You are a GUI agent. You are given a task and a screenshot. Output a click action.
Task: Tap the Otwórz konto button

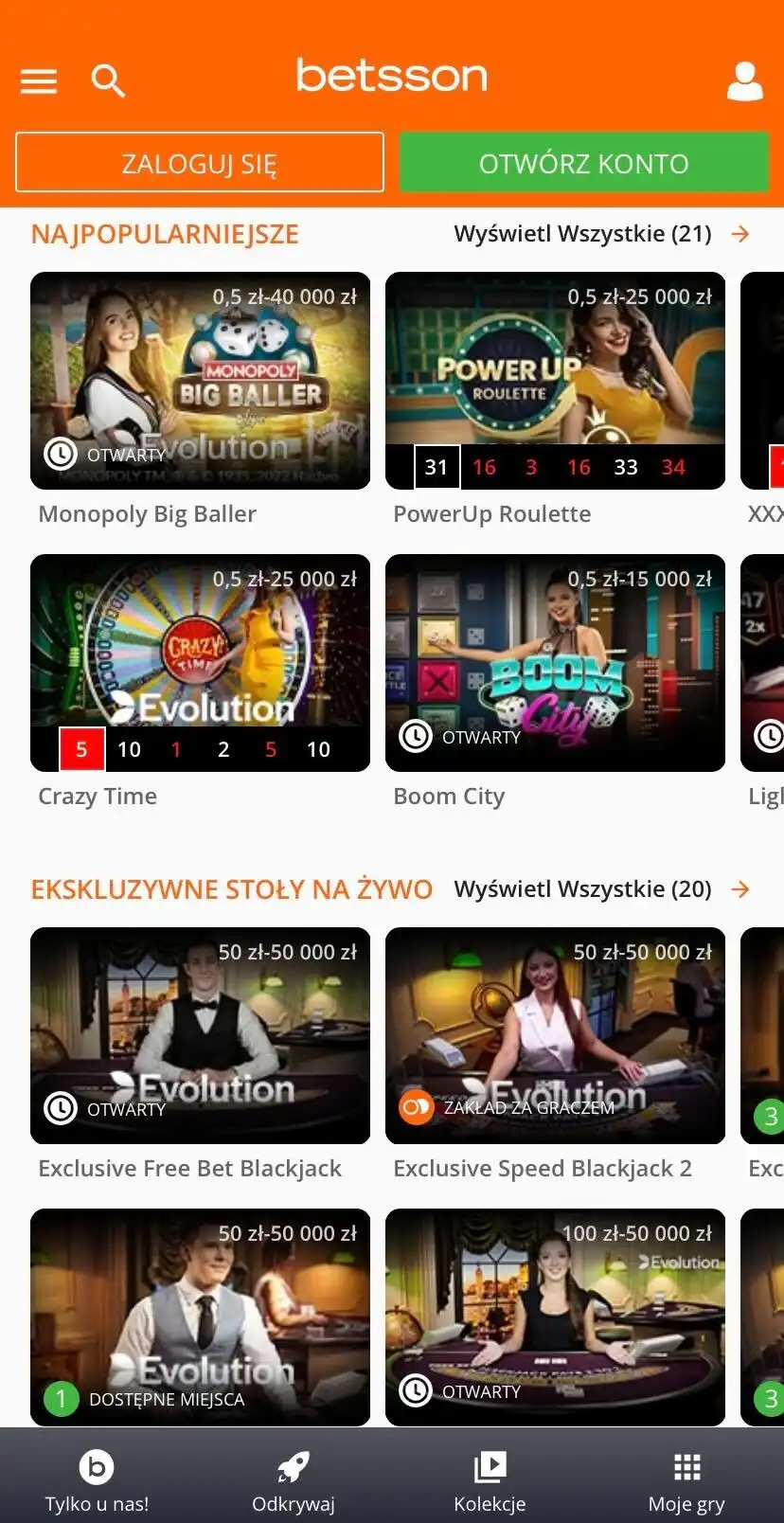tap(583, 163)
